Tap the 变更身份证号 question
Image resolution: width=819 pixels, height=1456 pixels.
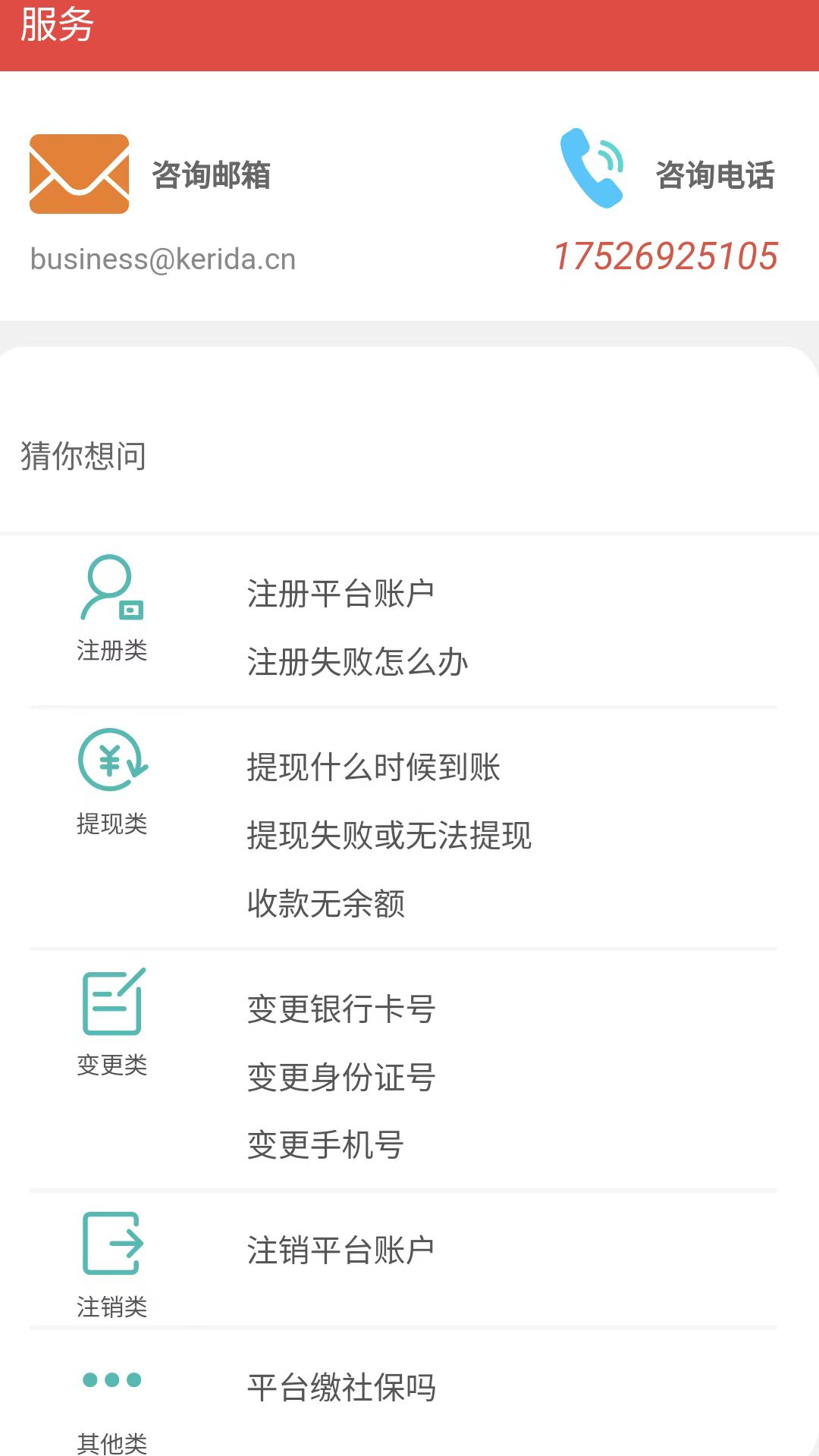pos(340,1078)
